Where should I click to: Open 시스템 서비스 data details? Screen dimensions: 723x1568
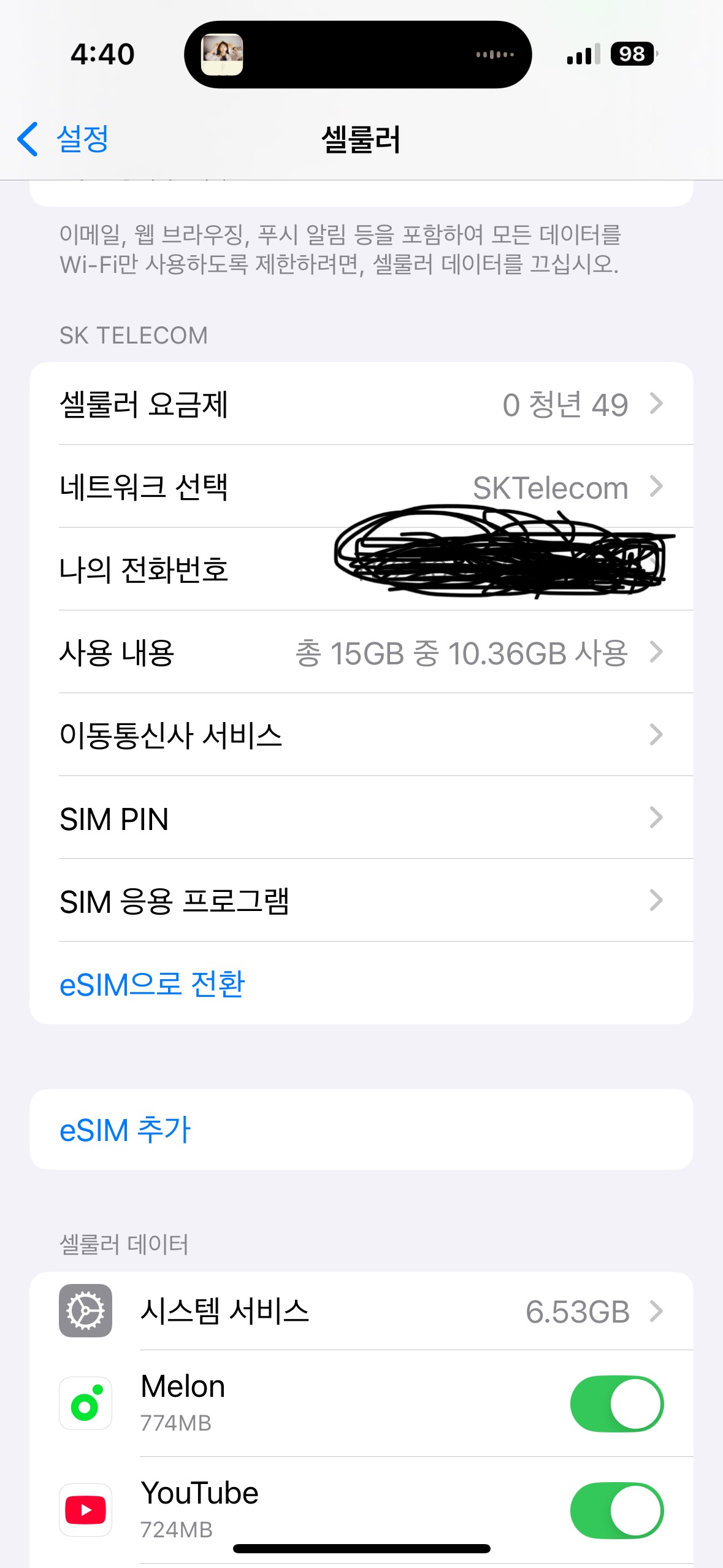pos(361,1311)
